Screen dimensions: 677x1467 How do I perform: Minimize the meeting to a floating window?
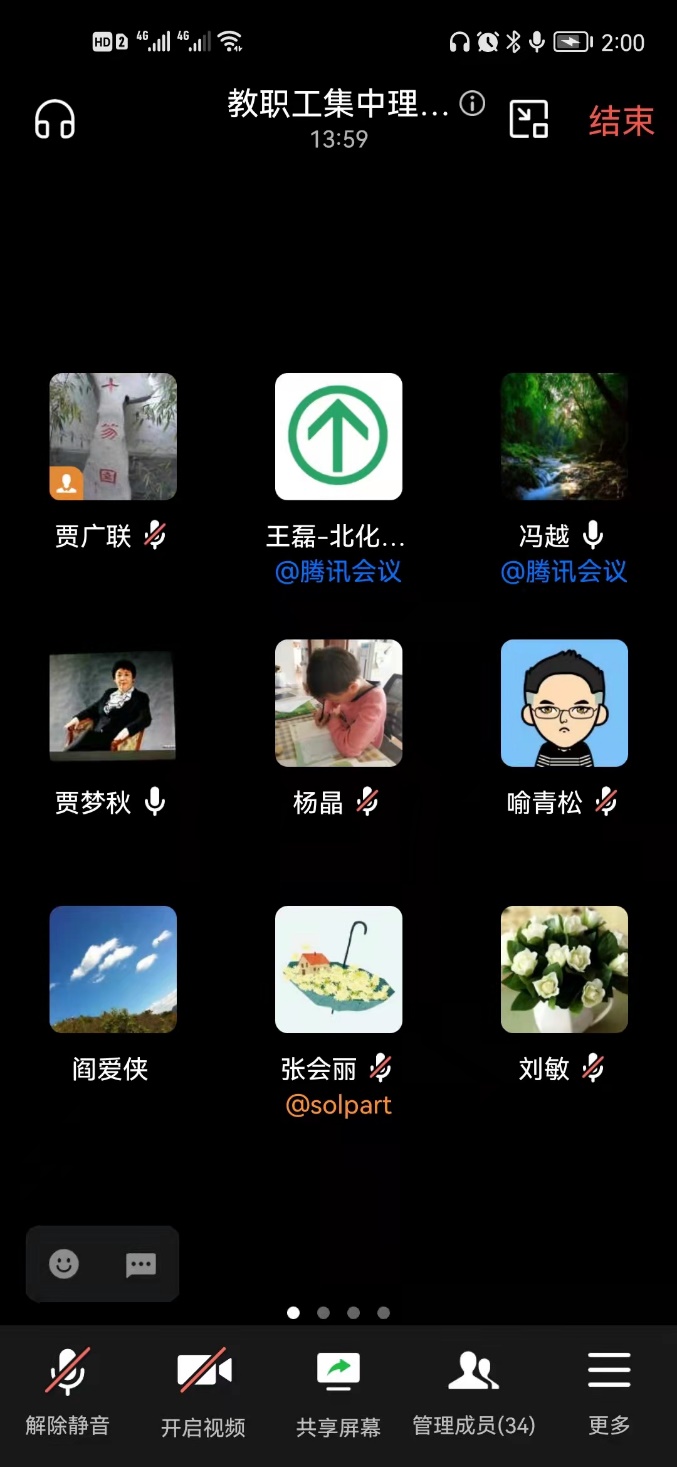(529, 120)
